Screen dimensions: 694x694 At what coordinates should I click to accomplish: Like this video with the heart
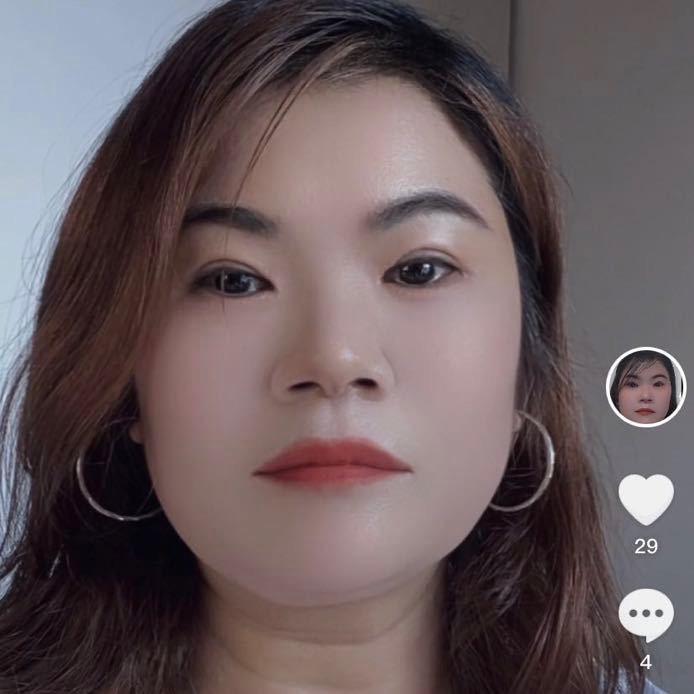(646, 498)
